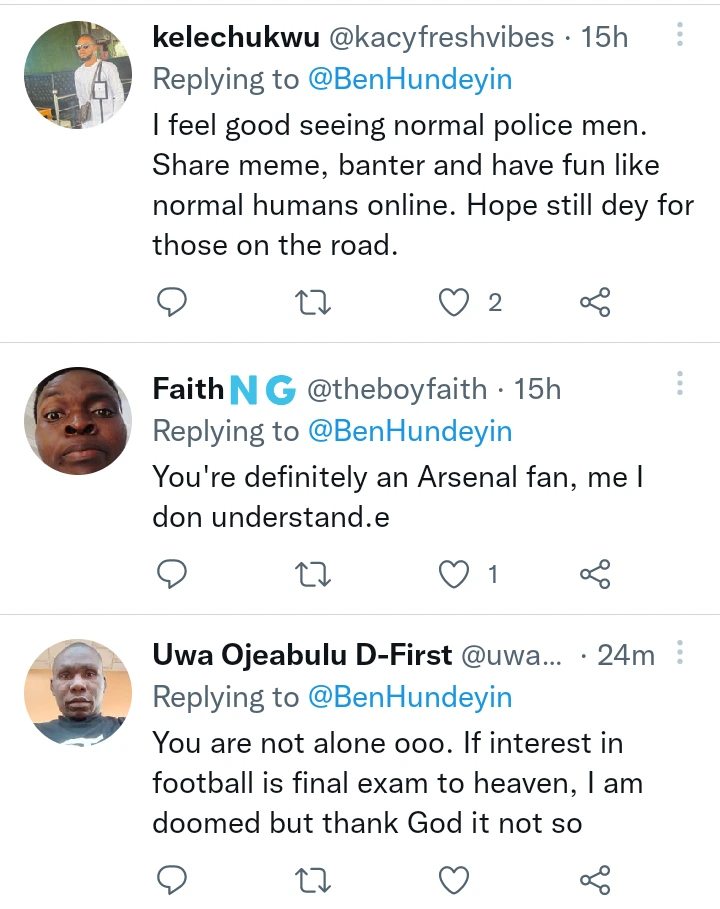Screen dimensions: 720x909
Task: Open overflow menu on Uwa Ojeabulu's tweet
Action: click(680, 654)
